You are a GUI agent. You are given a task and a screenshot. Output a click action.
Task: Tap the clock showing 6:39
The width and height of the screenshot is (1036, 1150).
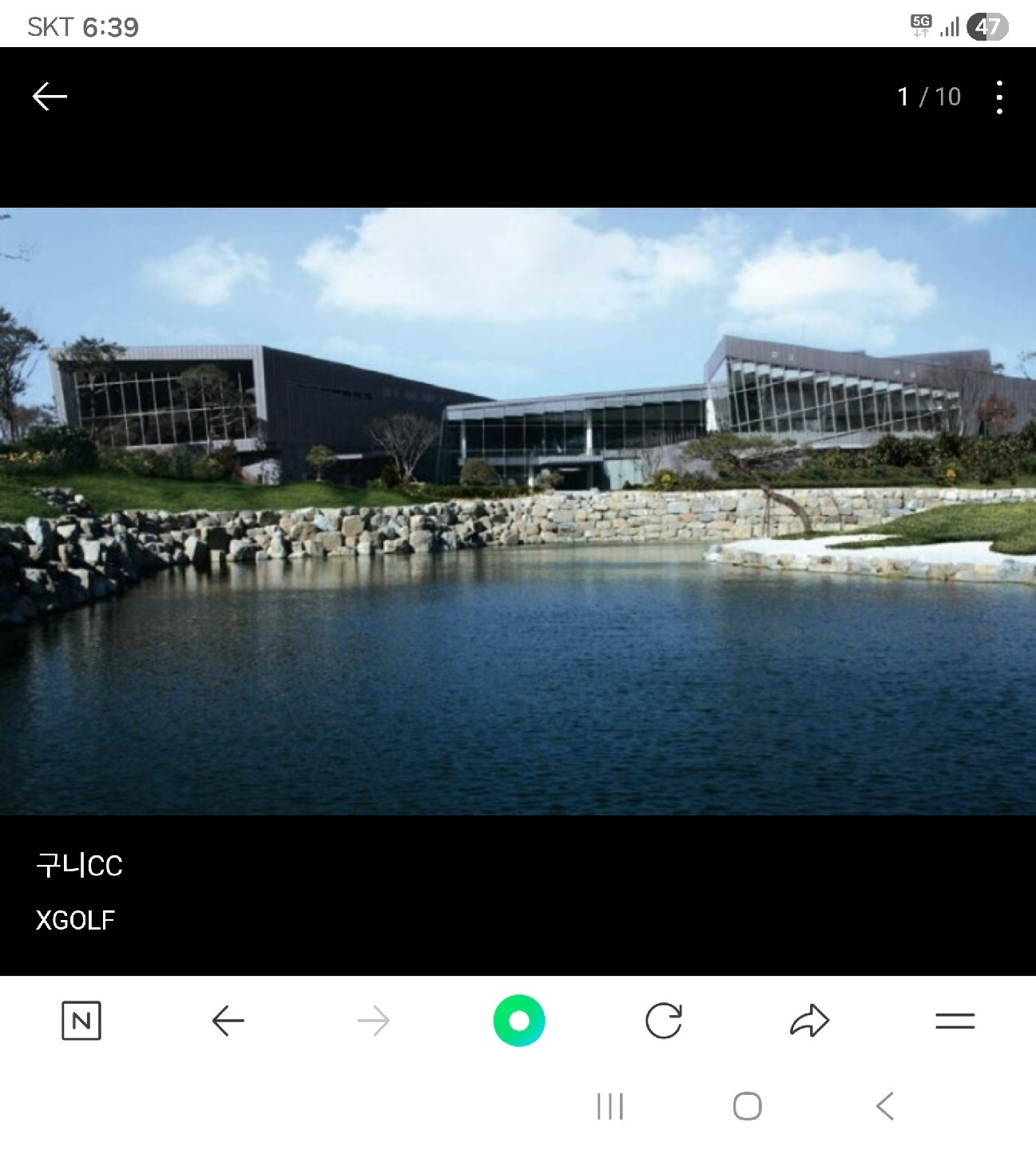pos(110,26)
